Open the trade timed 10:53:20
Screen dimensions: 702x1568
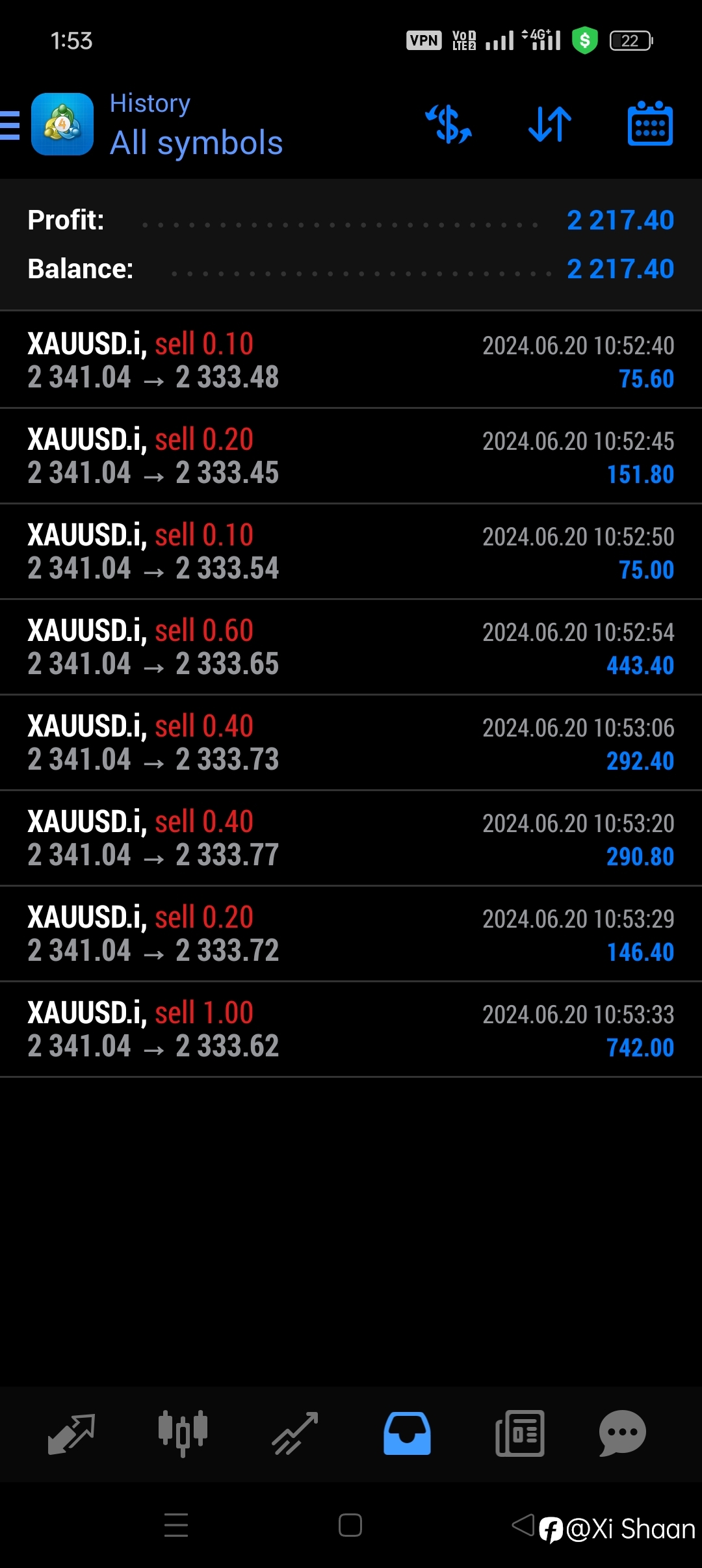point(351,838)
